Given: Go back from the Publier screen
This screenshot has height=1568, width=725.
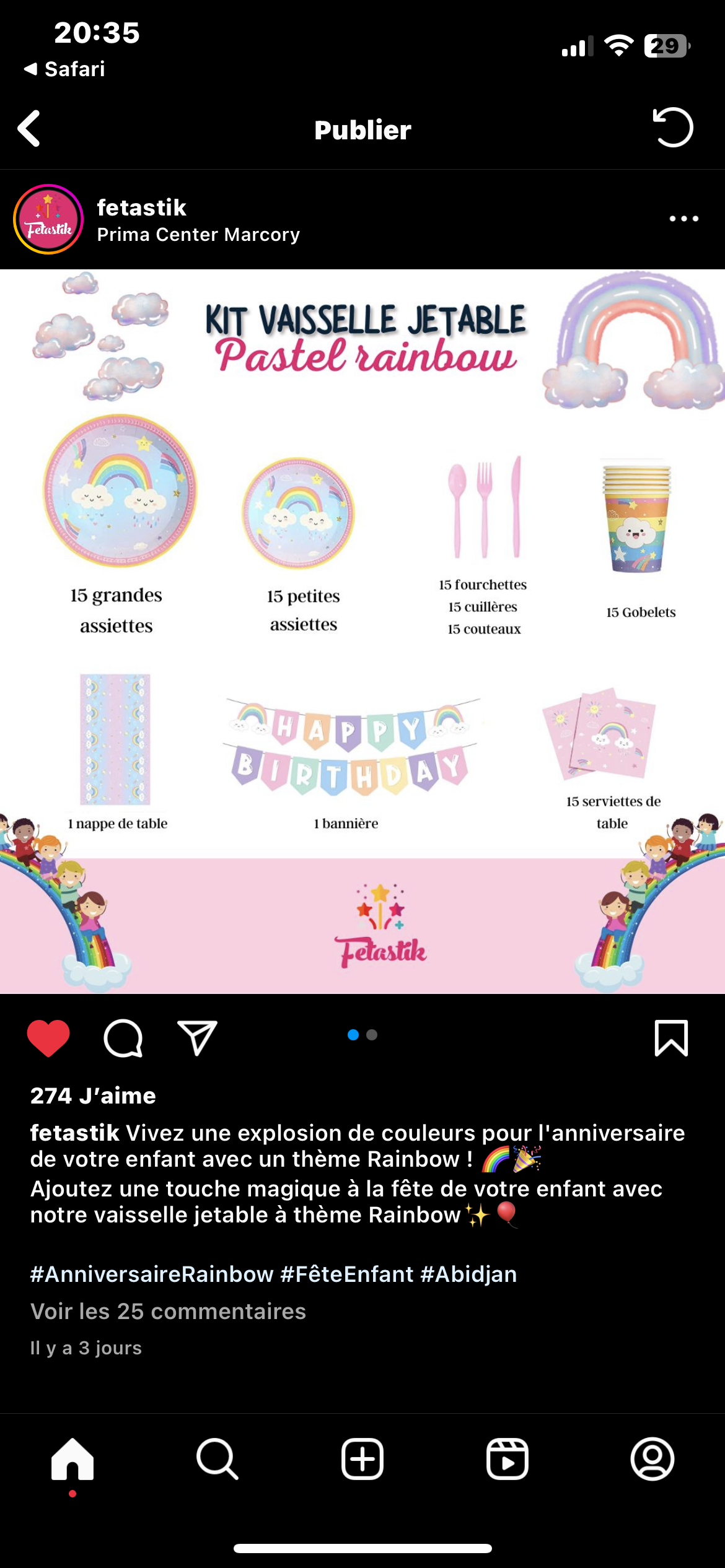Looking at the screenshot, I should point(29,129).
